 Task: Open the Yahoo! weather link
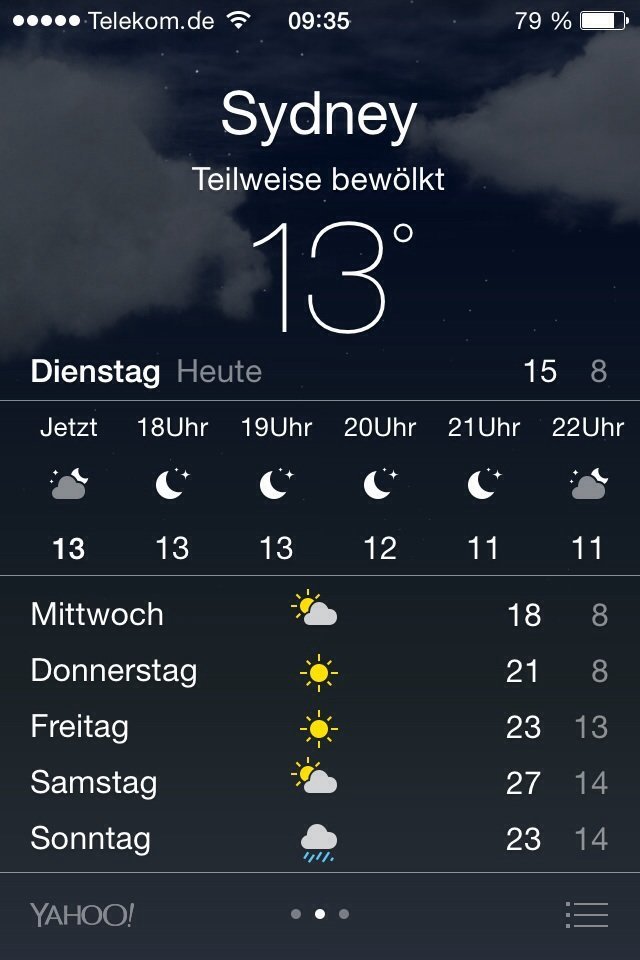pyautogui.click(x=81, y=914)
